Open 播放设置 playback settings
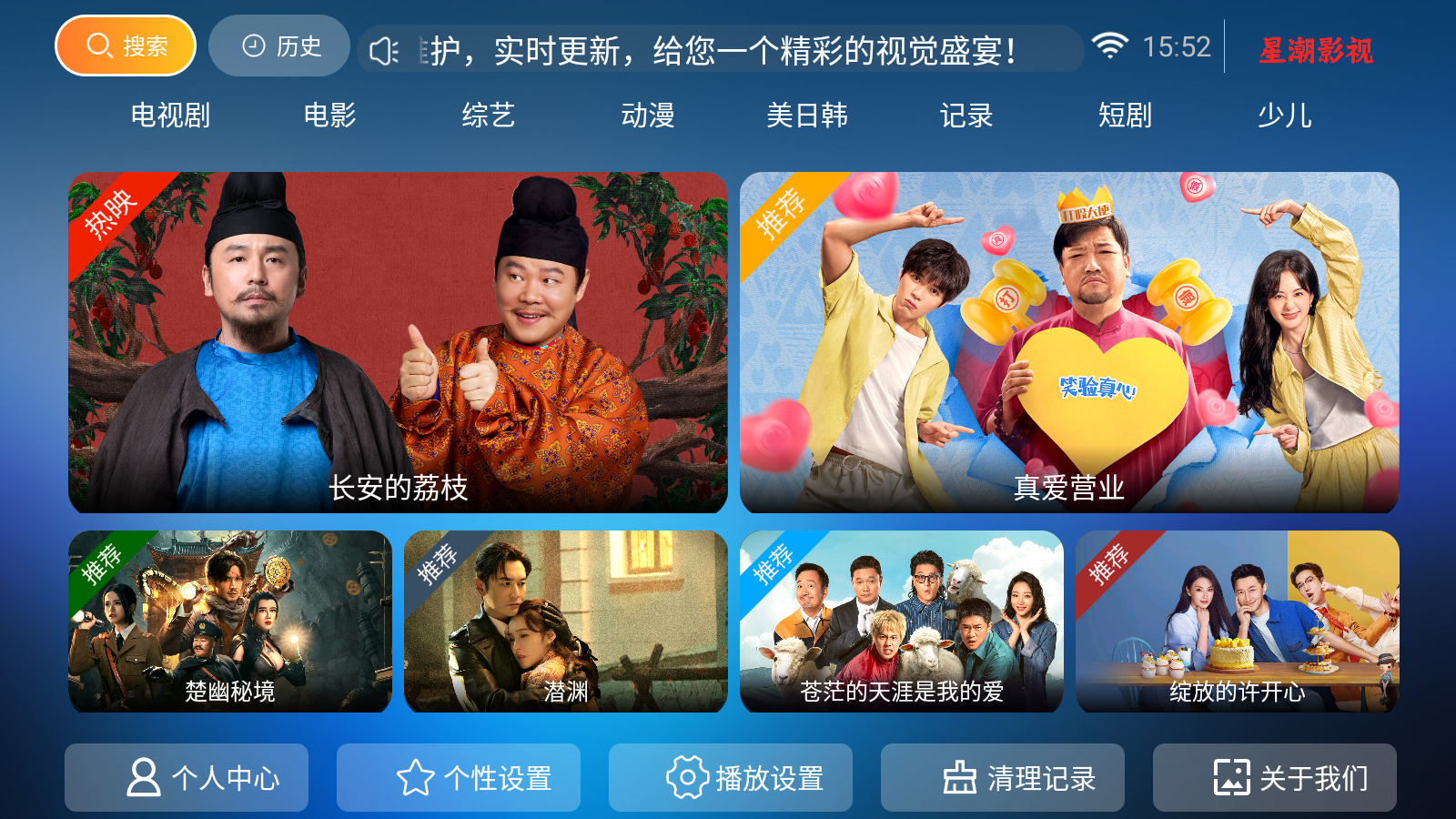This screenshot has width=1456, height=819. (x=731, y=778)
